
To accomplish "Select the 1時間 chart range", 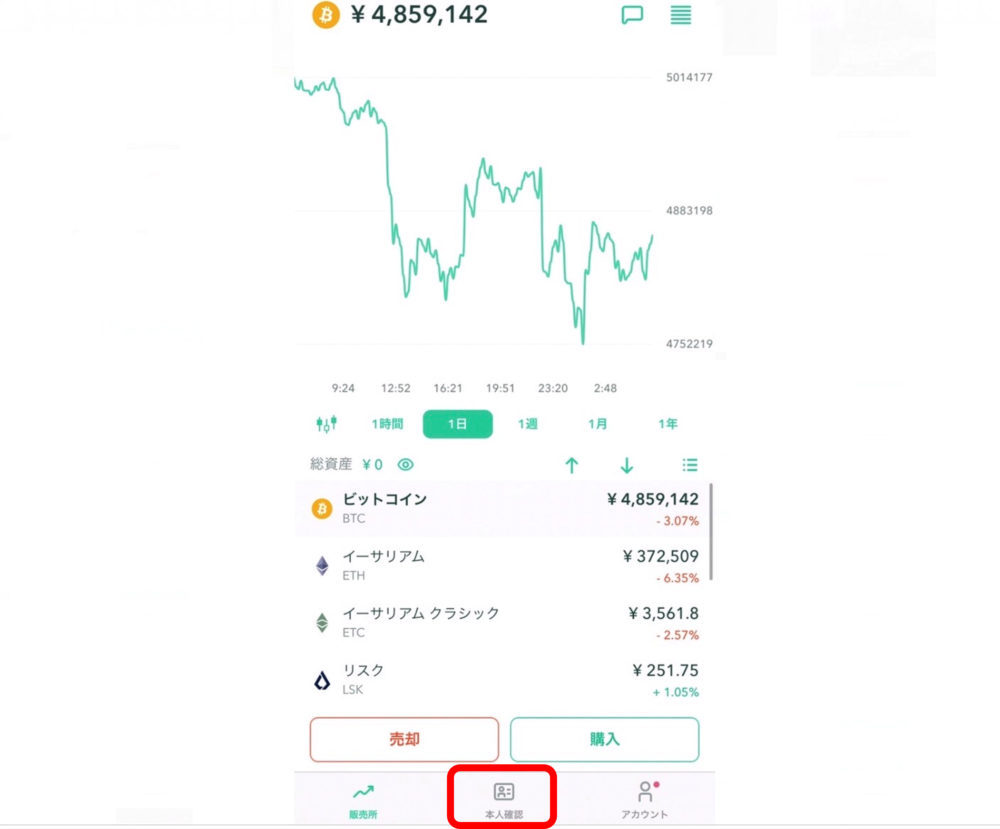I will [x=387, y=424].
